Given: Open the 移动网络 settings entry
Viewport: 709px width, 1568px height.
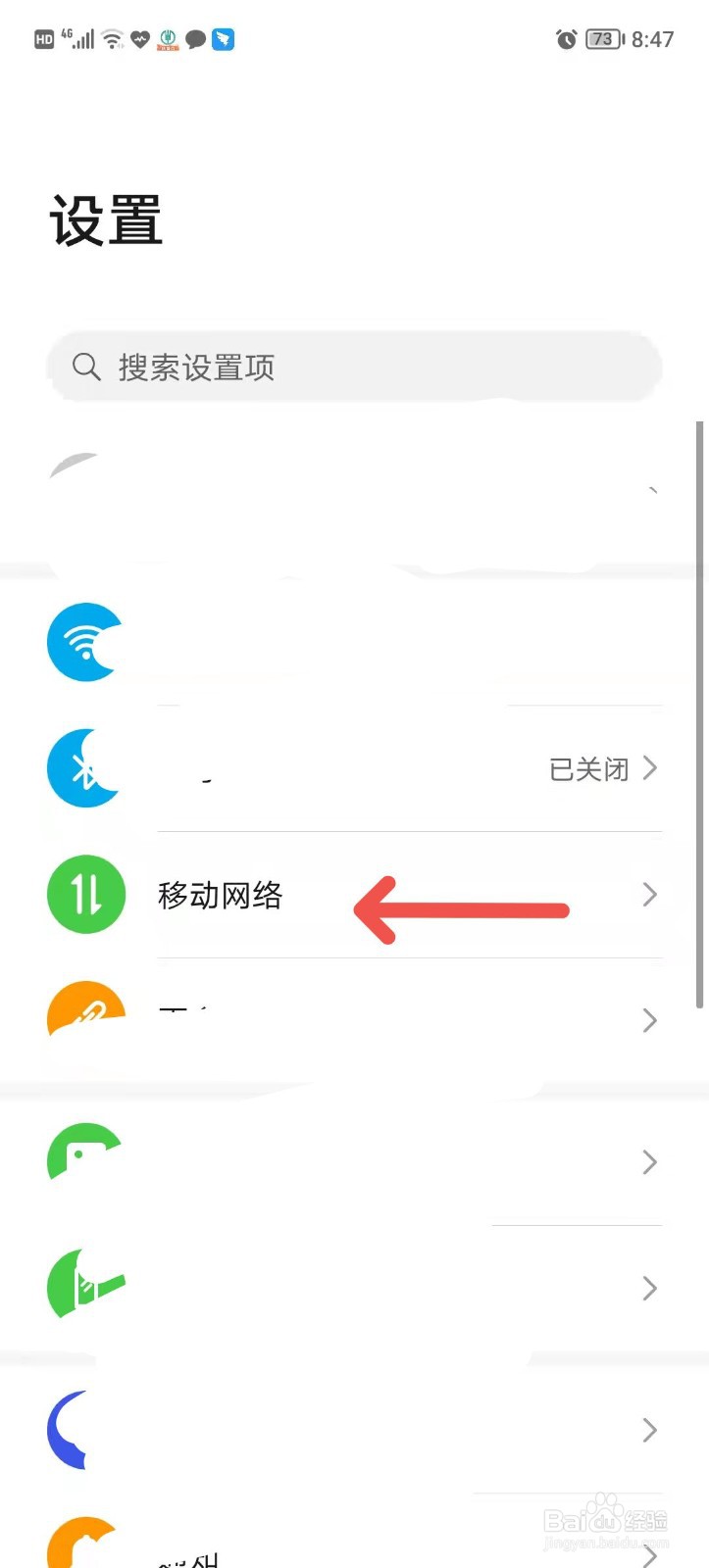Looking at the screenshot, I should coord(222,895).
